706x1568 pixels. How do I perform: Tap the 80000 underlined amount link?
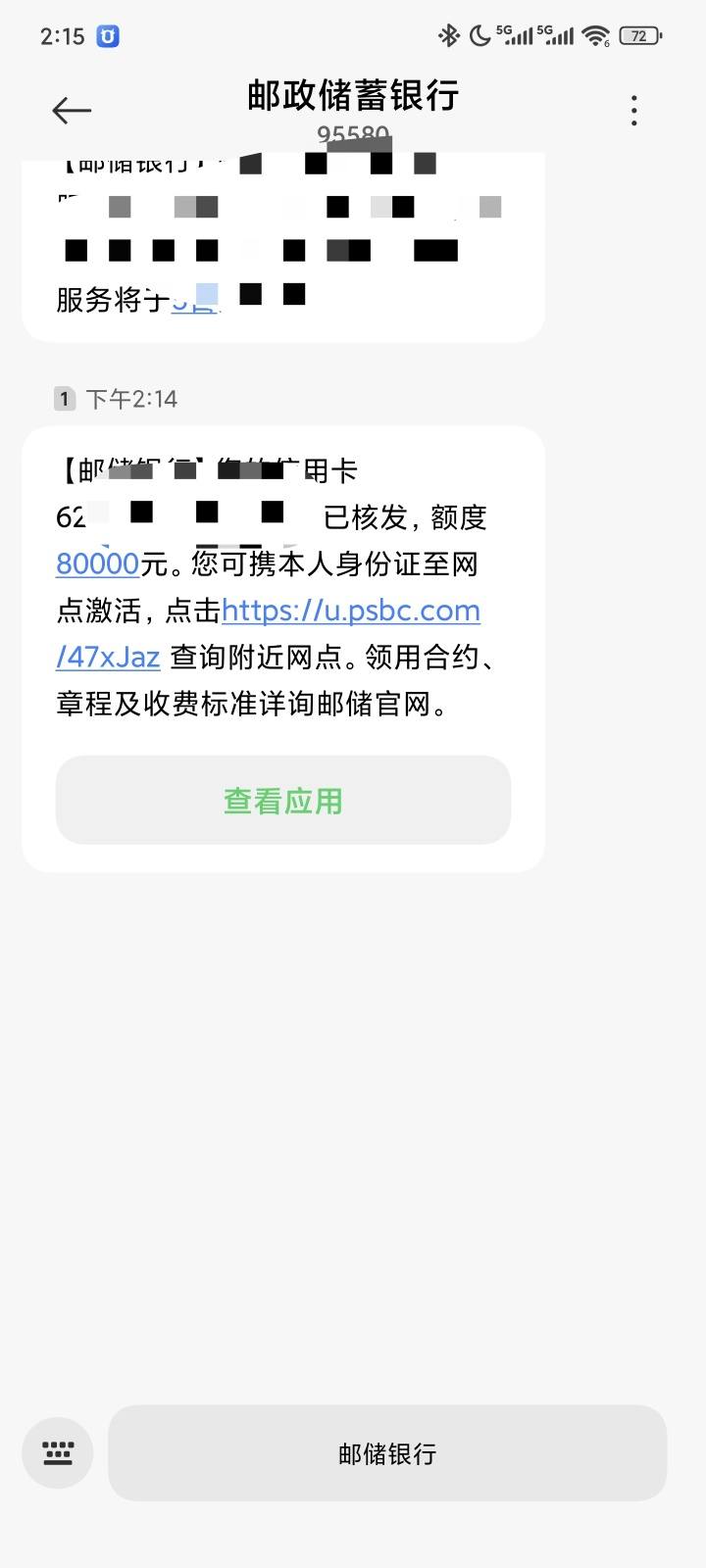coord(98,564)
